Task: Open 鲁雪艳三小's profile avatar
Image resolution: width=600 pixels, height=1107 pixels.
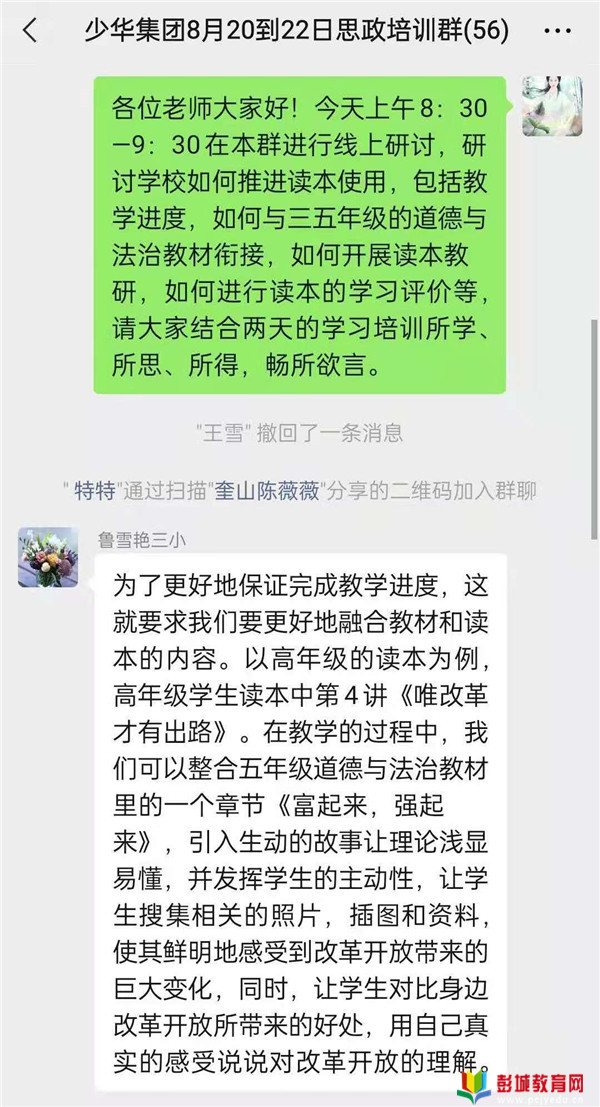Action: click(48, 557)
